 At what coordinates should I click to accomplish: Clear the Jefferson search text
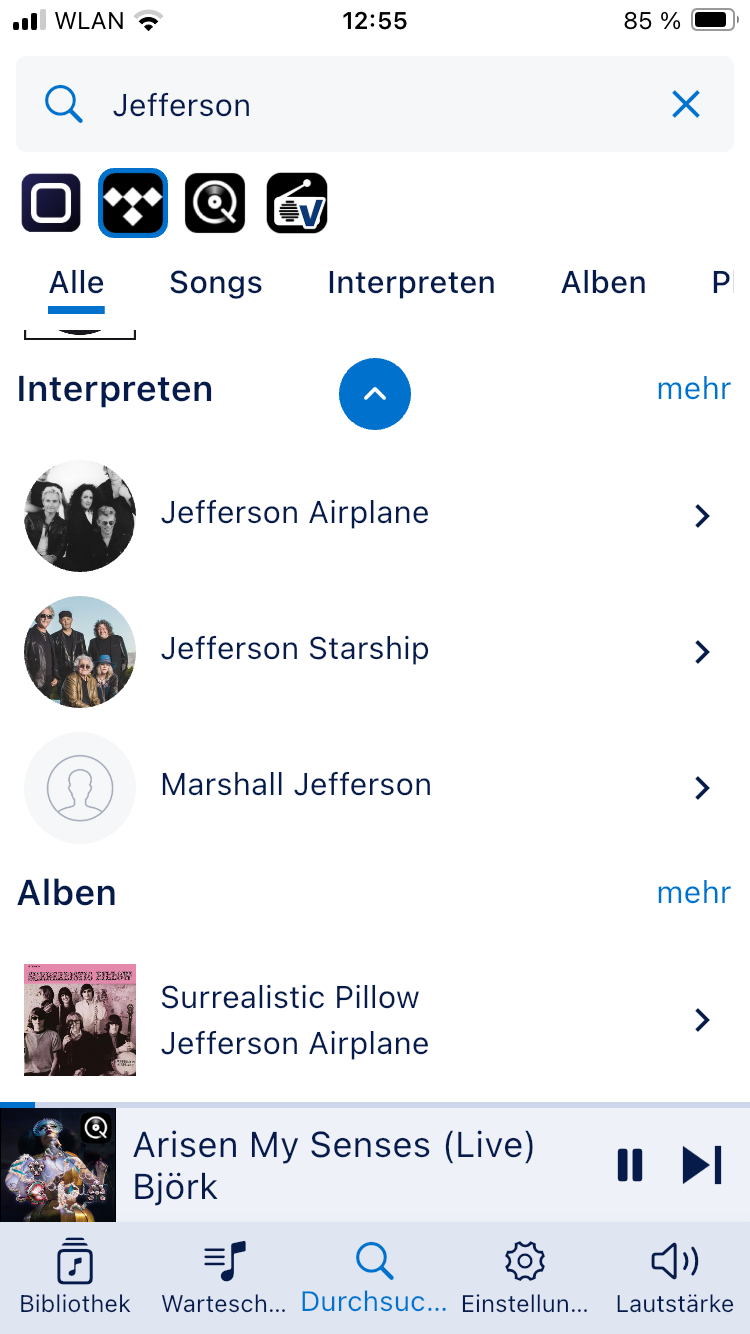point(686,104)
